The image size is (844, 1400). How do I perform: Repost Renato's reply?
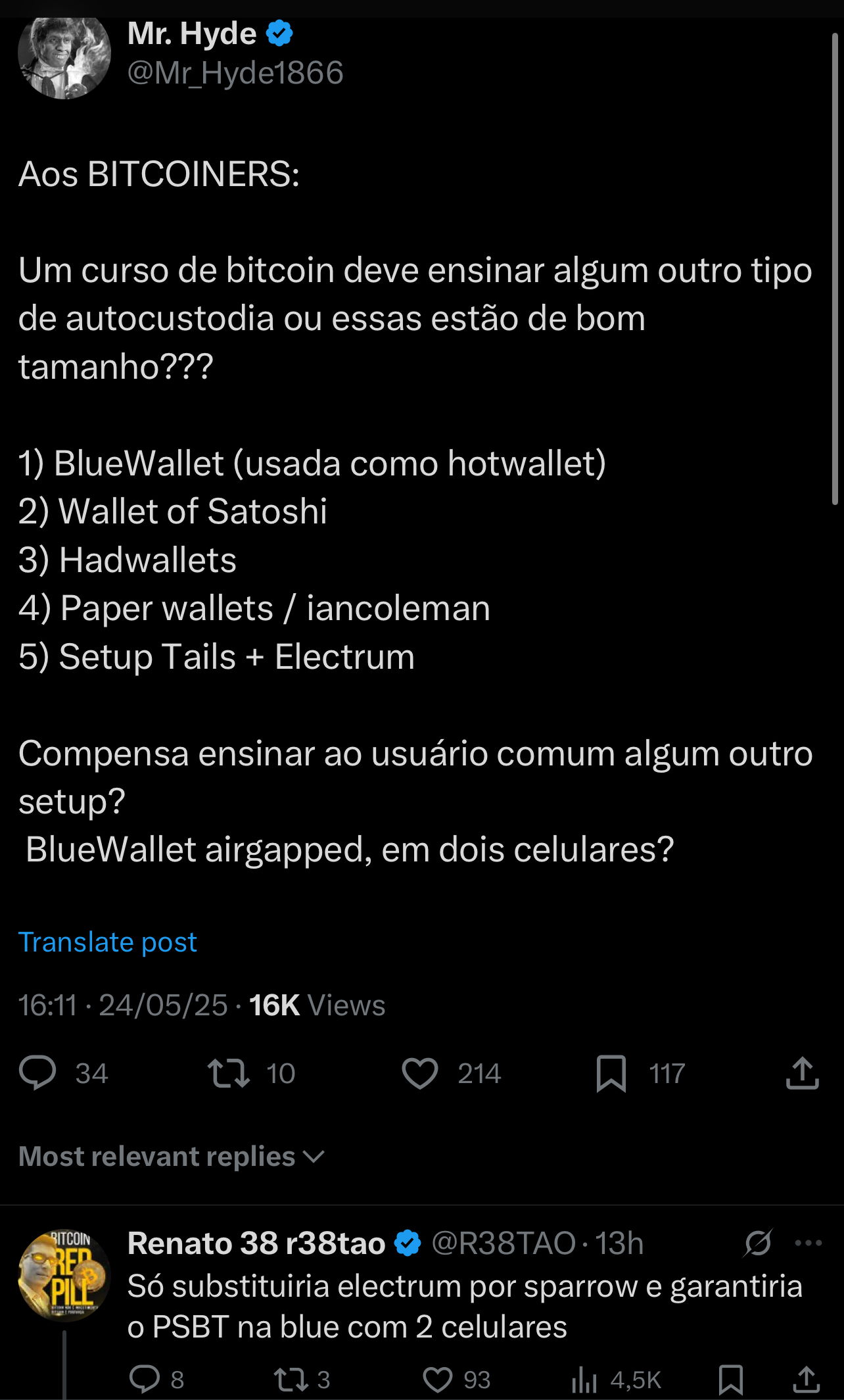pyautogui.click(x=291, y=1379)
